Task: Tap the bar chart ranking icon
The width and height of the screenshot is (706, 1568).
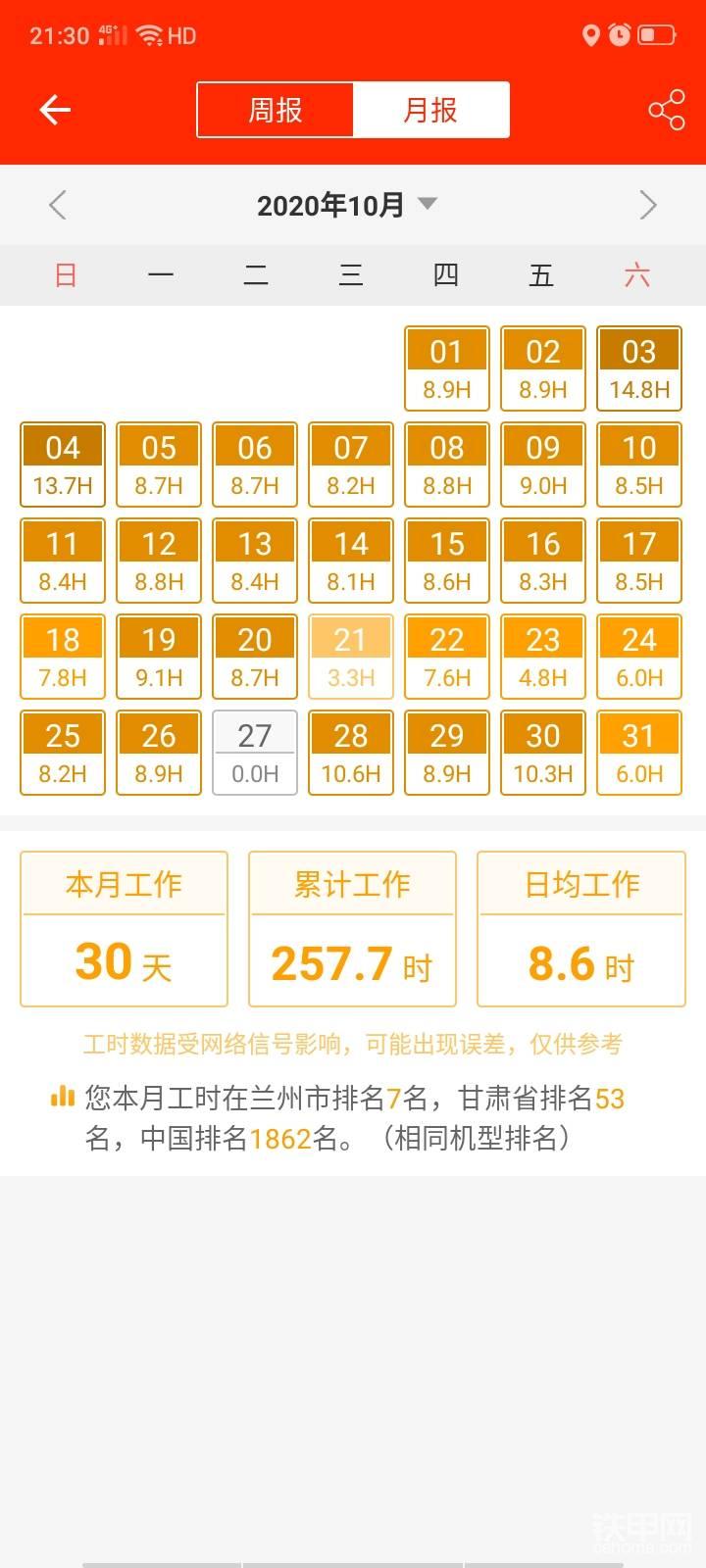Action: (x=63, y=1098)
